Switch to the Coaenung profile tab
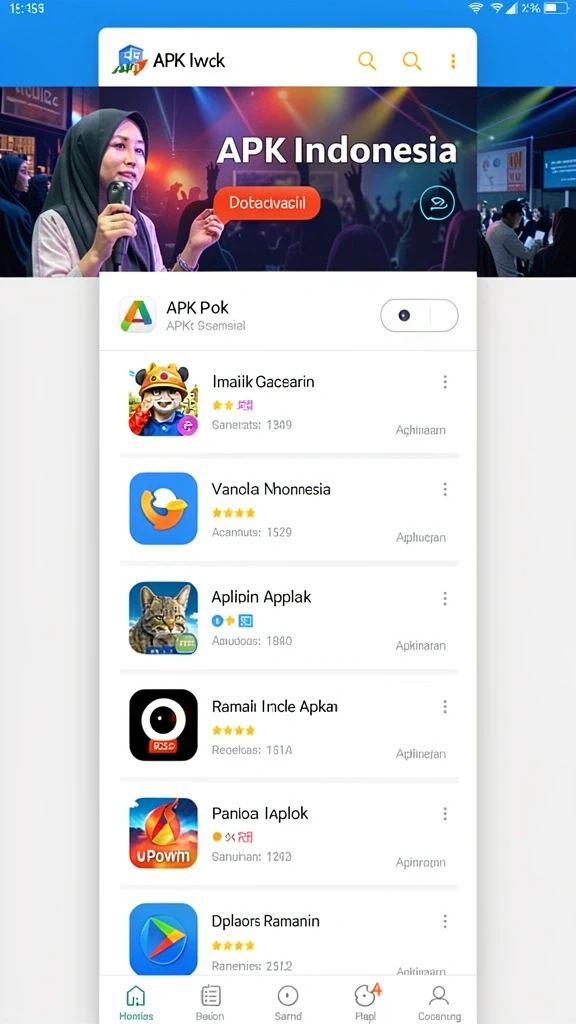The image size is (576, 1024). (439, 1002)
